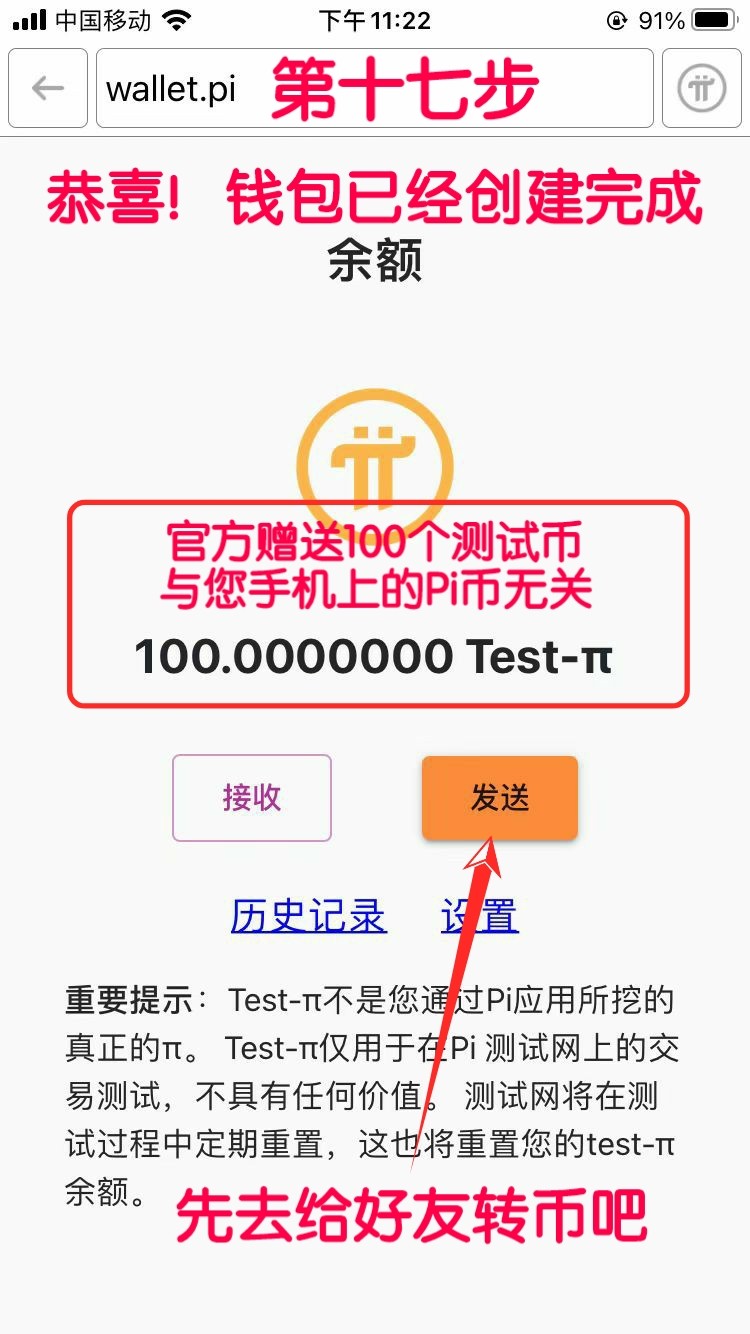
Task: Tap the 接收 button
Action: 252,798
